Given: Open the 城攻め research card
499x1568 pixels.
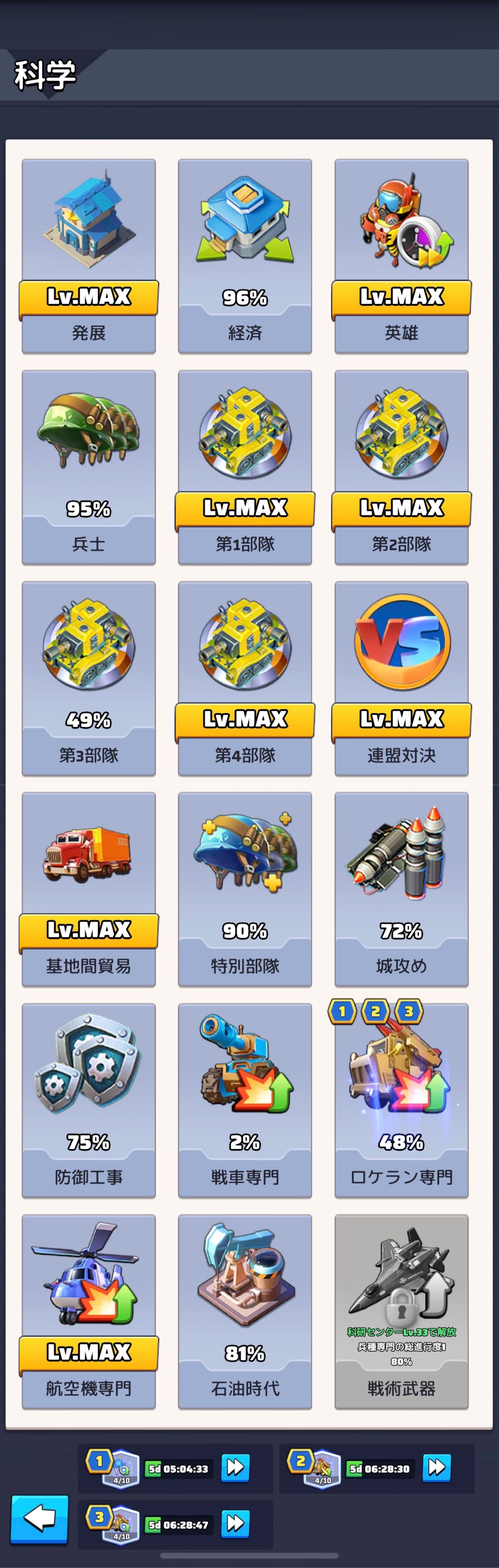Looking at the screenshot, I should tap(401, 889).
